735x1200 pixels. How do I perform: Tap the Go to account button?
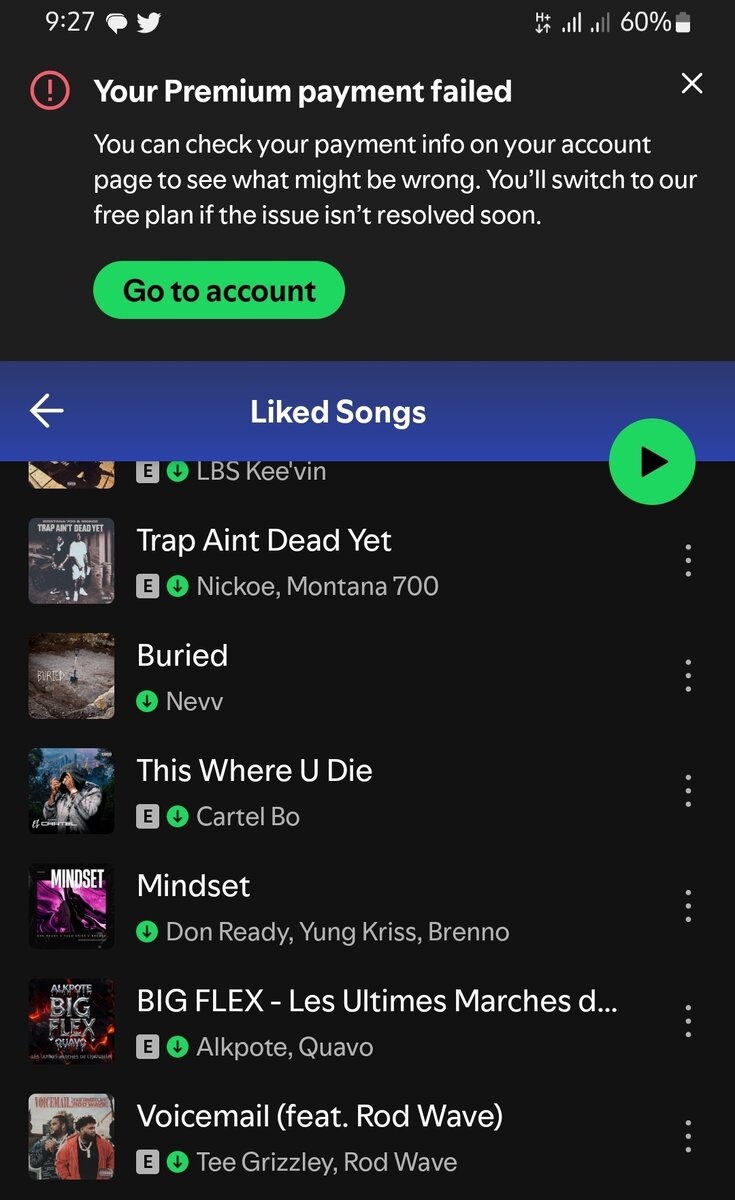click(219, 291)
